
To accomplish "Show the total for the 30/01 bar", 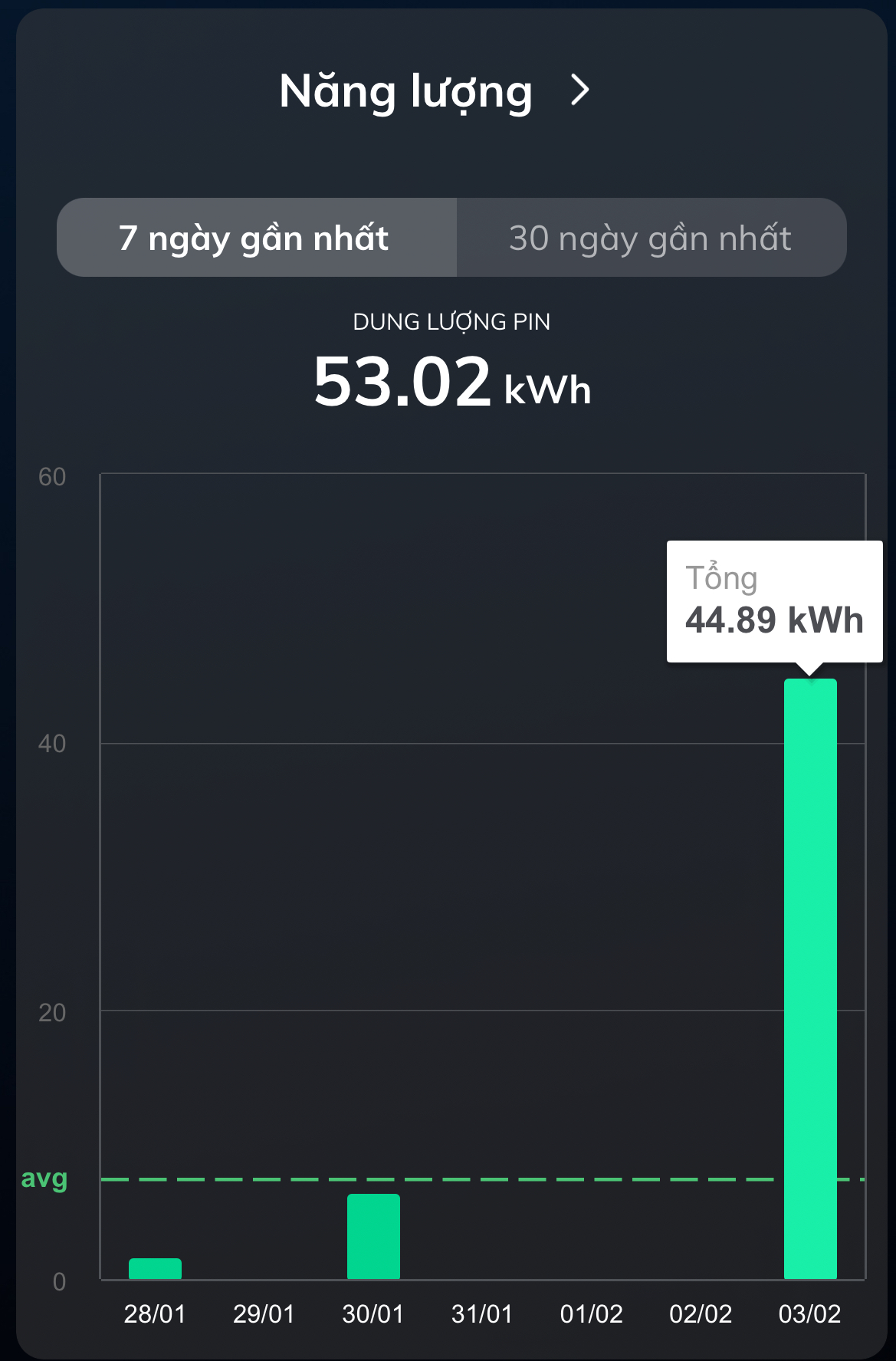I will pyautogui.click(x=373, y=1236).
